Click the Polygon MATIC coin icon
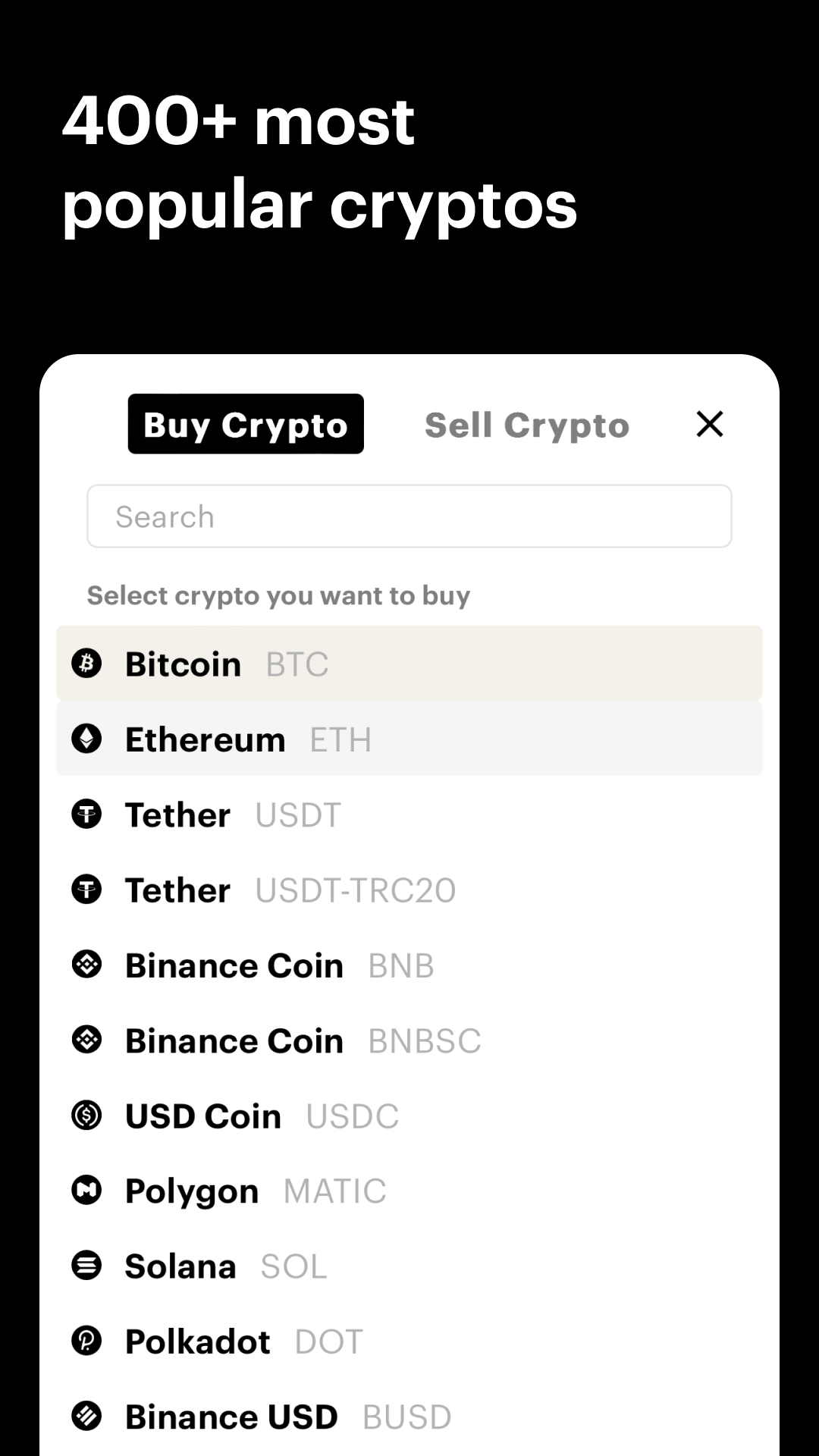This screenshot has width=819, height=1456. pyautogui.click(x=86, y=1190)
